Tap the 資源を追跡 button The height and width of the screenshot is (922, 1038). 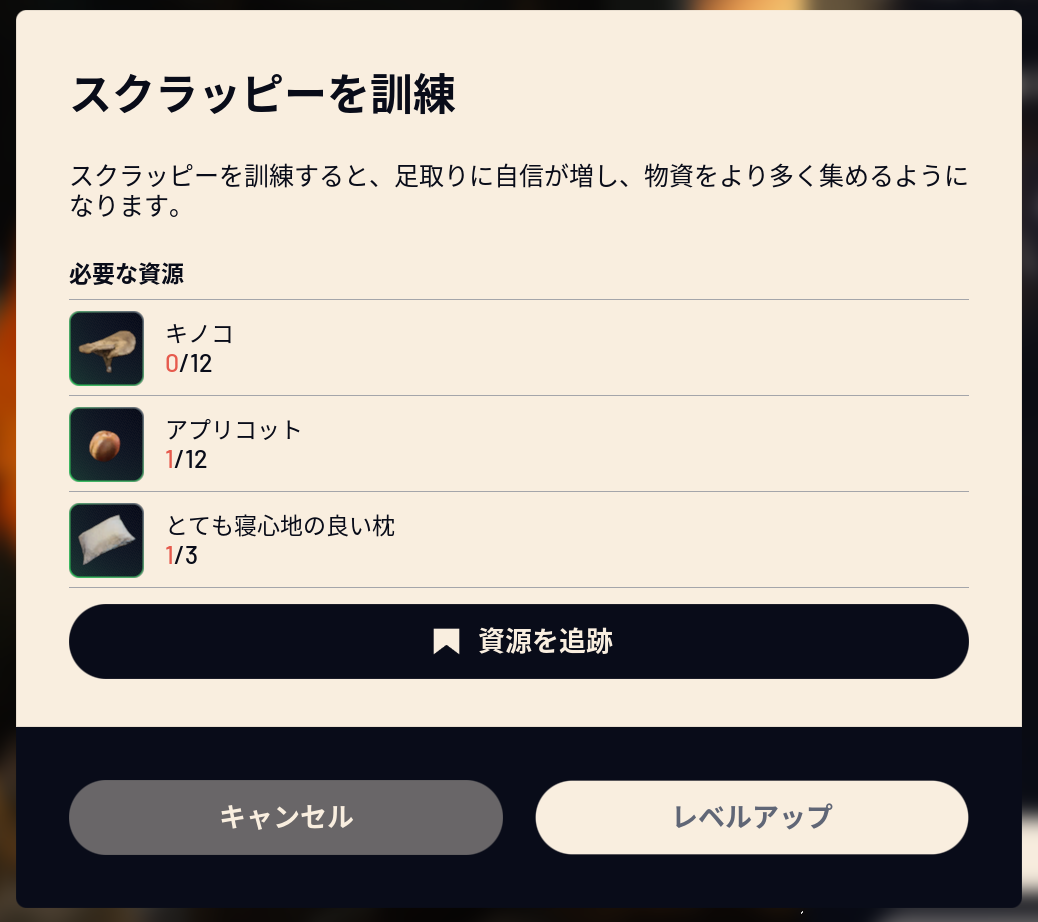[518, 641]
